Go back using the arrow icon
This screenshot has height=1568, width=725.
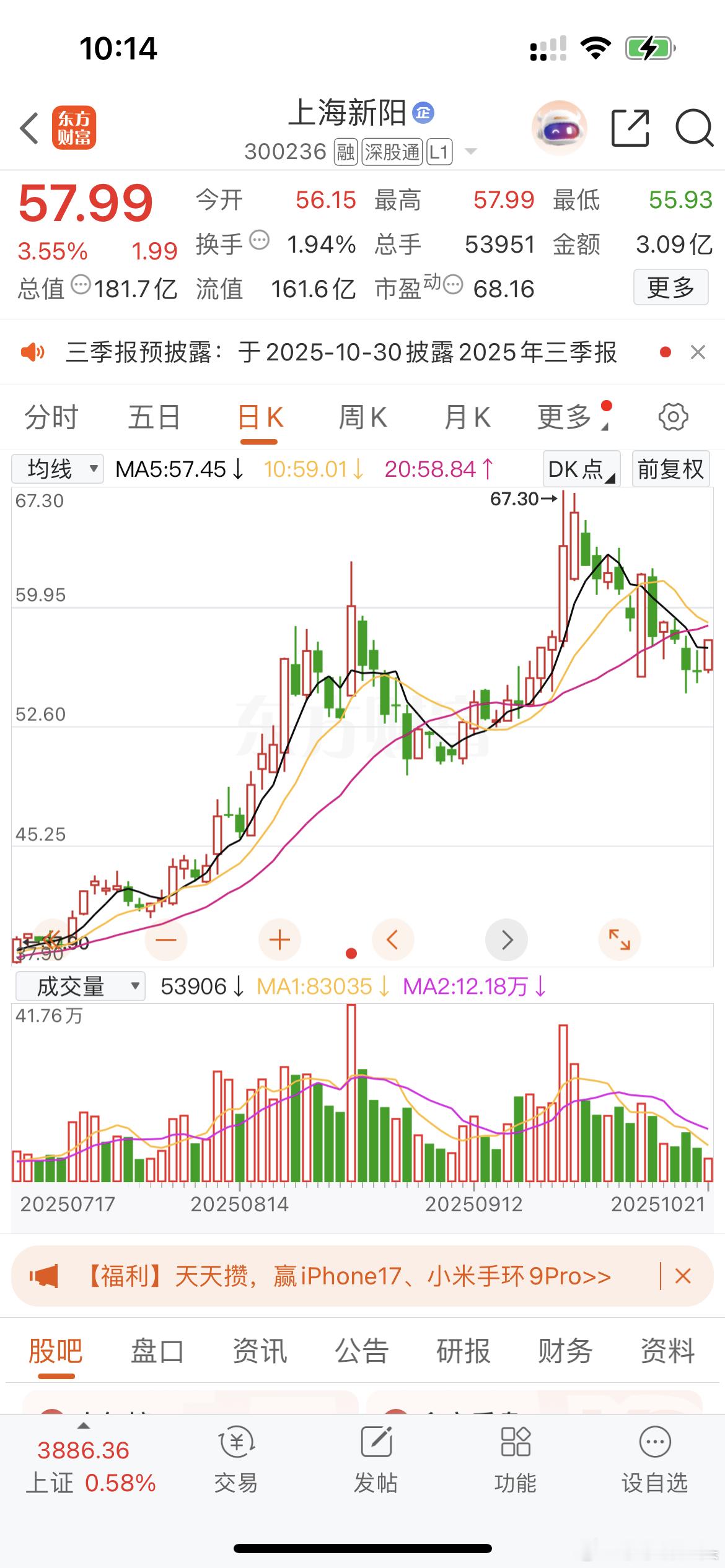tap(29, 129)
